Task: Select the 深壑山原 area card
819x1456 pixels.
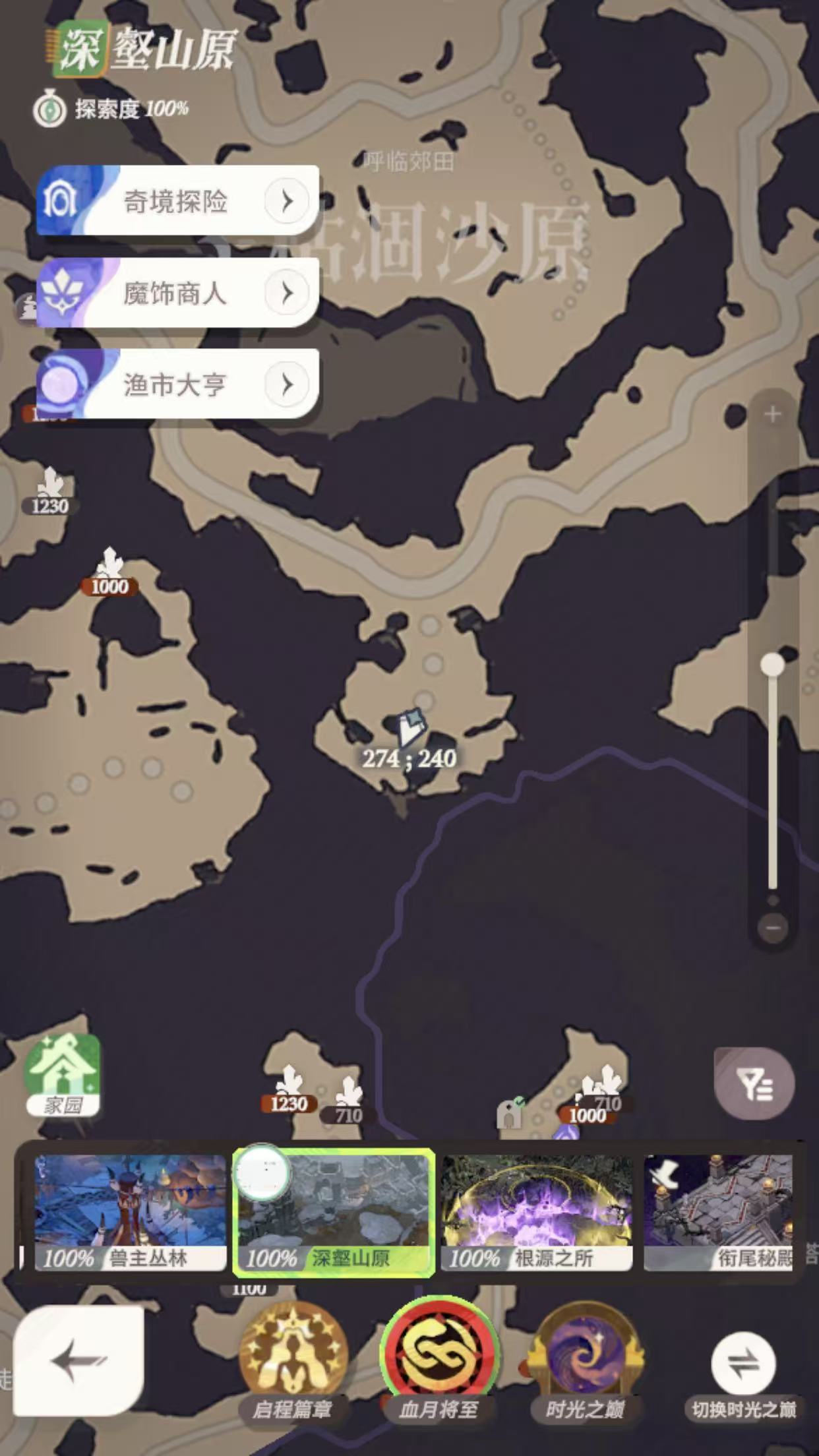Action: 334,1212
